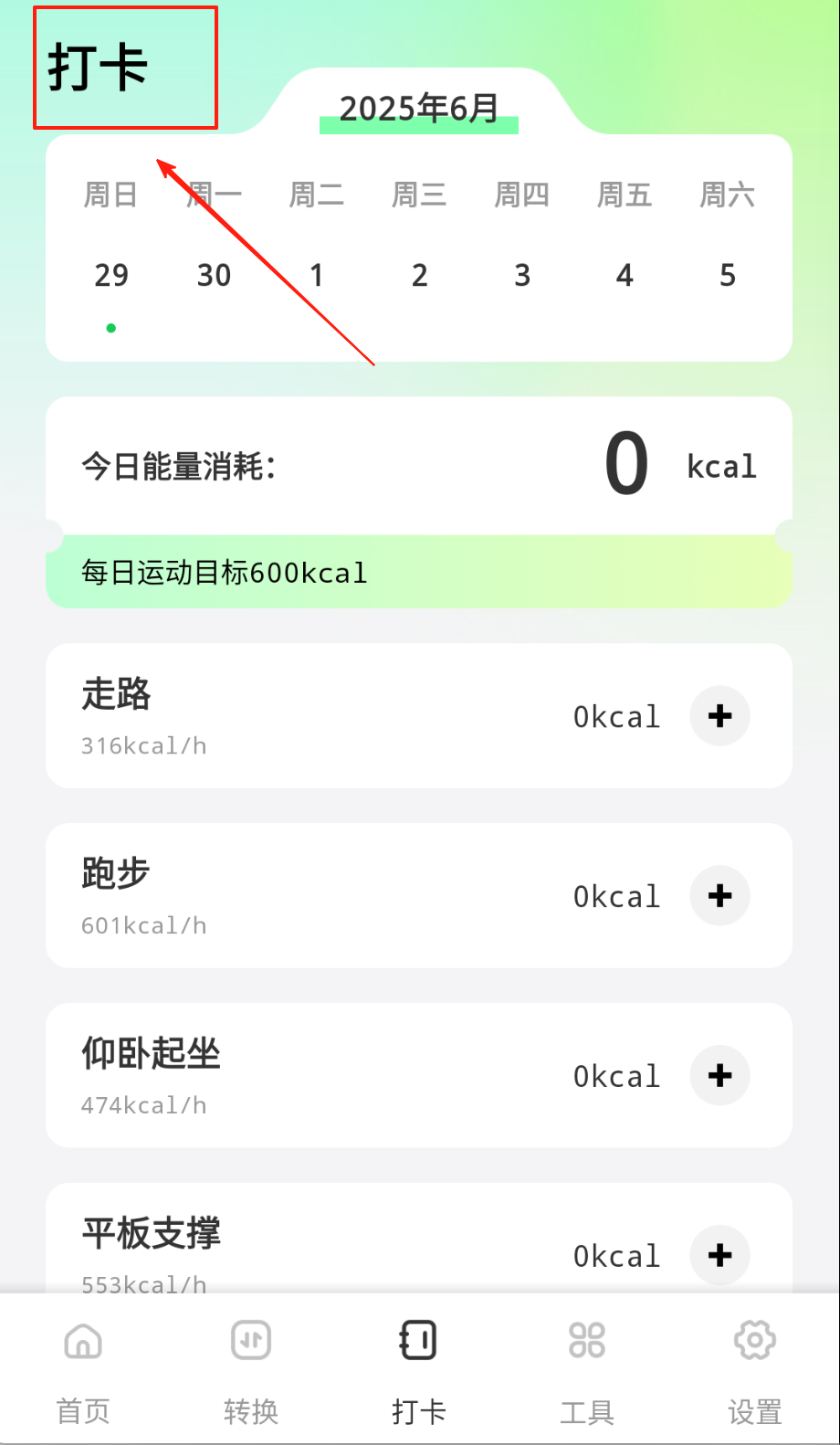This screenshot has width=840, height=1445.
Task: Go to the 首页 tab
Action: (x=83, y=1370)
